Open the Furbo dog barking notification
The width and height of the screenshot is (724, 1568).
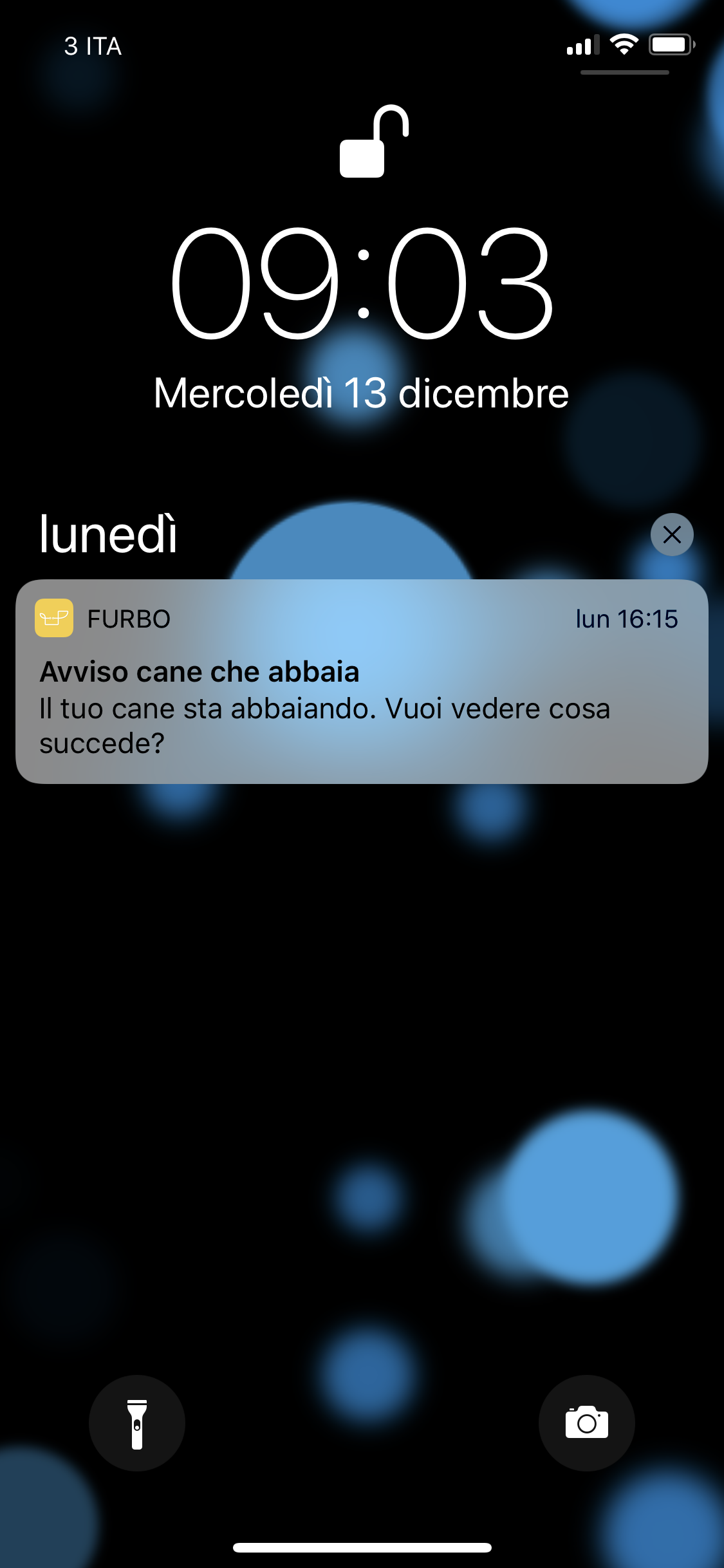click(361, 682)
